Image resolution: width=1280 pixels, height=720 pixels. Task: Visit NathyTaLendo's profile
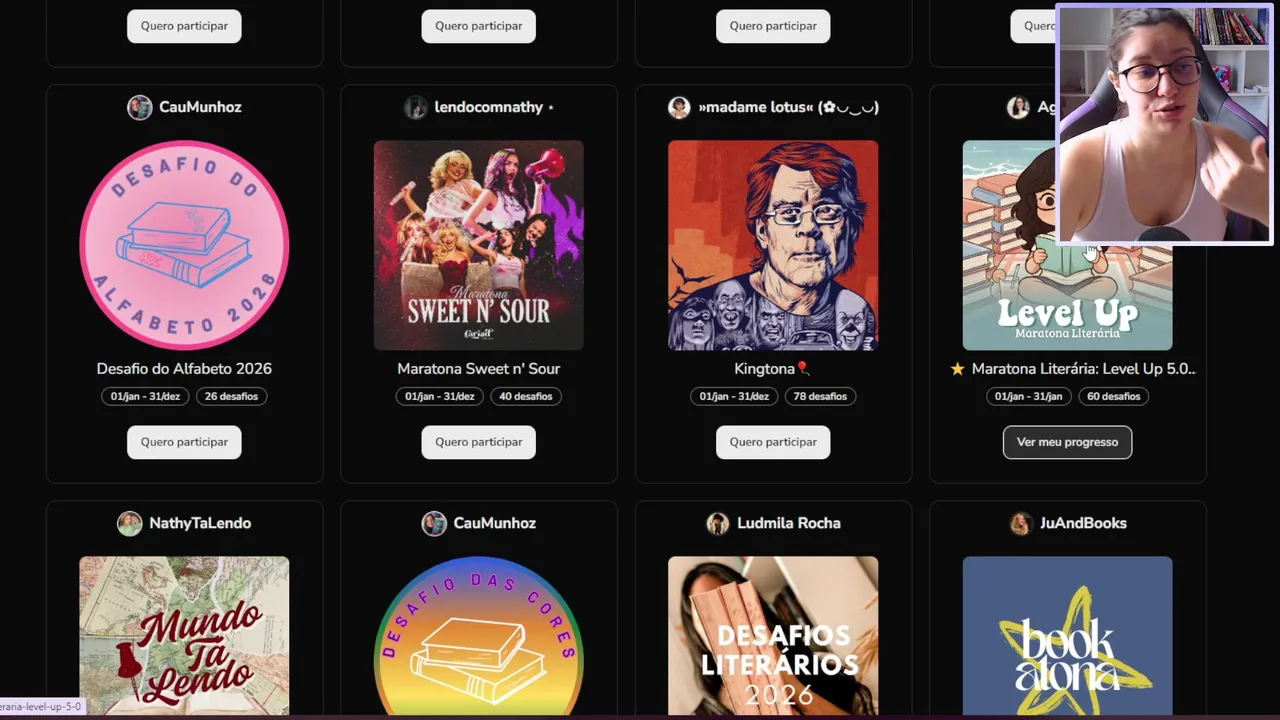(199, 523)
